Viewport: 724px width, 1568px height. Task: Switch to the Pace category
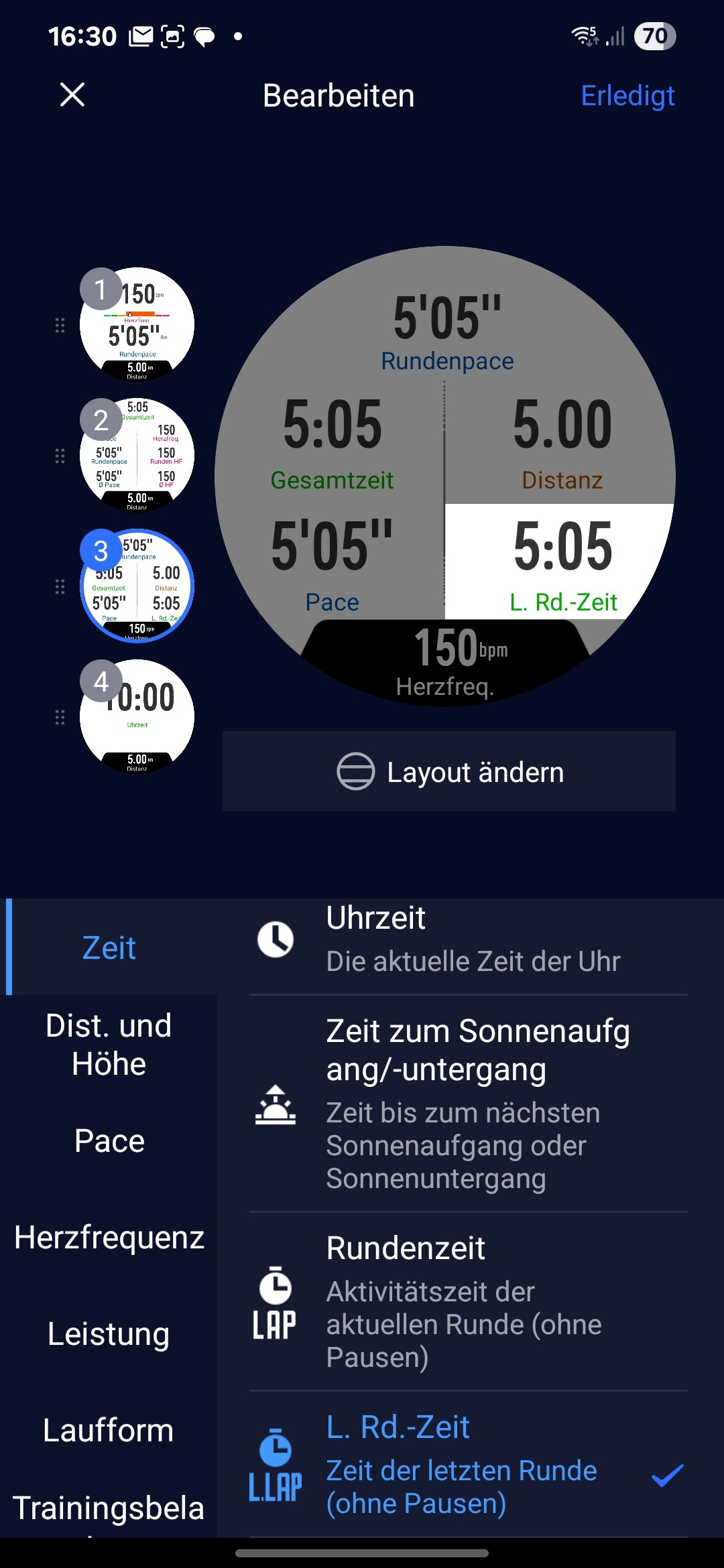pyautogui.click(x=109, y=1140)
